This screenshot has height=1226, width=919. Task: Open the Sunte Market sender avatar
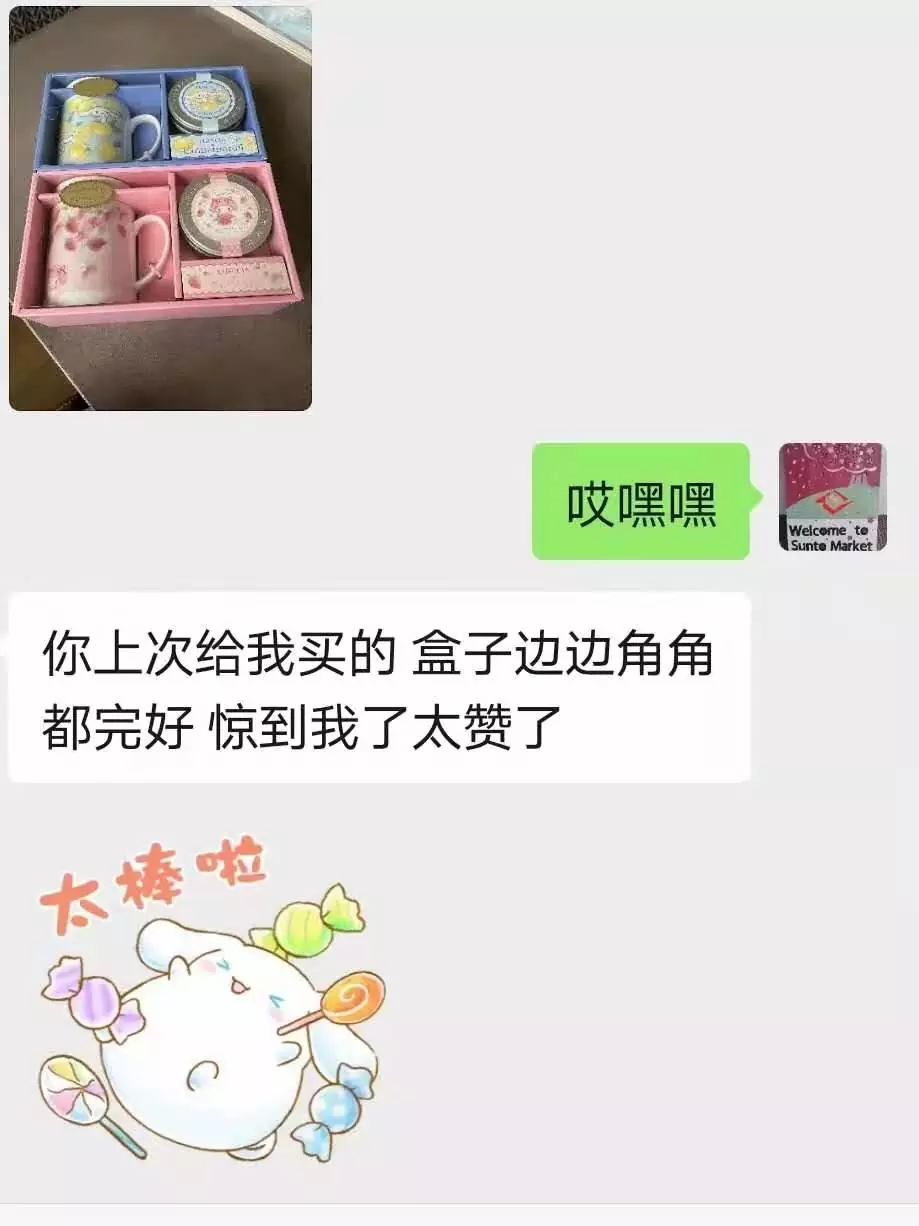pos(832,497)
